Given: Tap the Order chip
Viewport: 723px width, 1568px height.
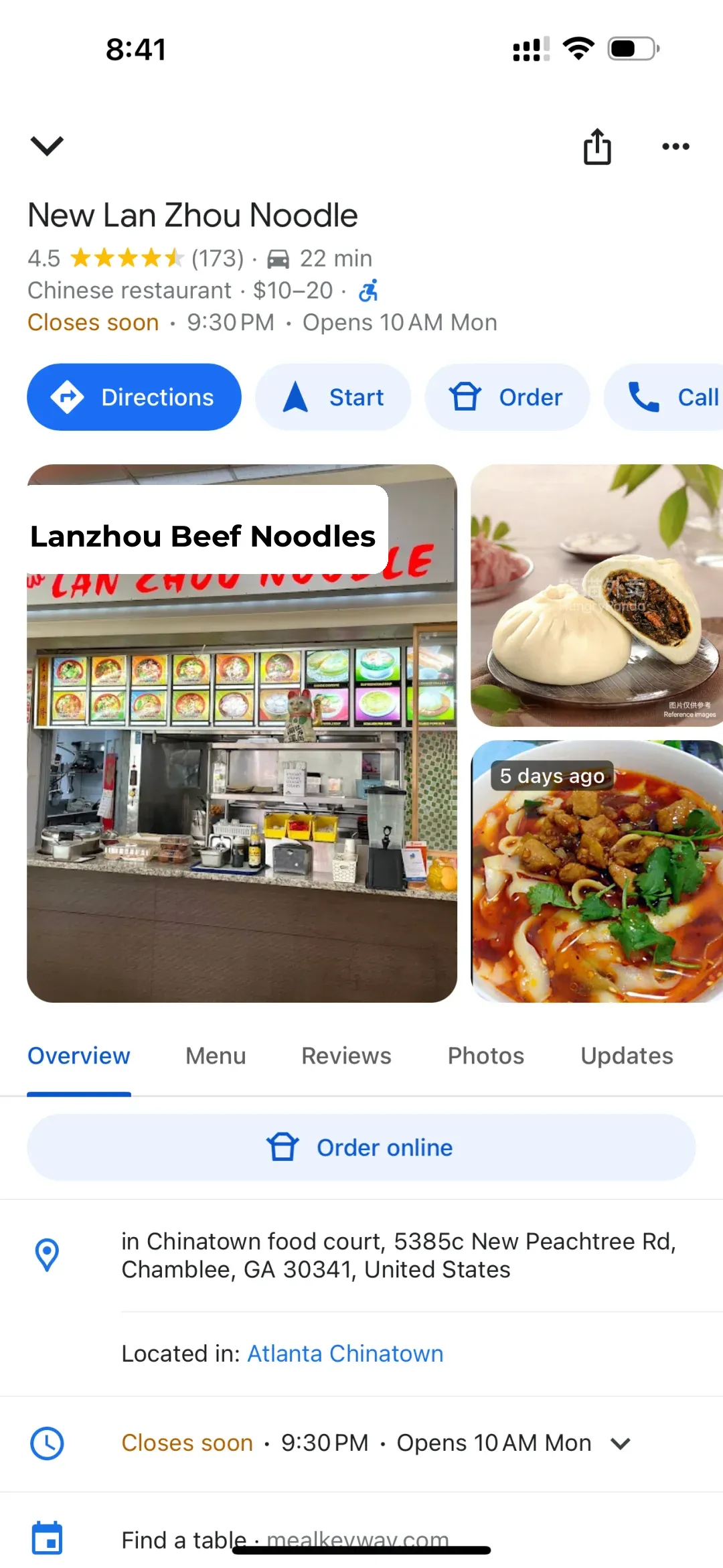Looking at the screenshot, I should coord(507,397).
